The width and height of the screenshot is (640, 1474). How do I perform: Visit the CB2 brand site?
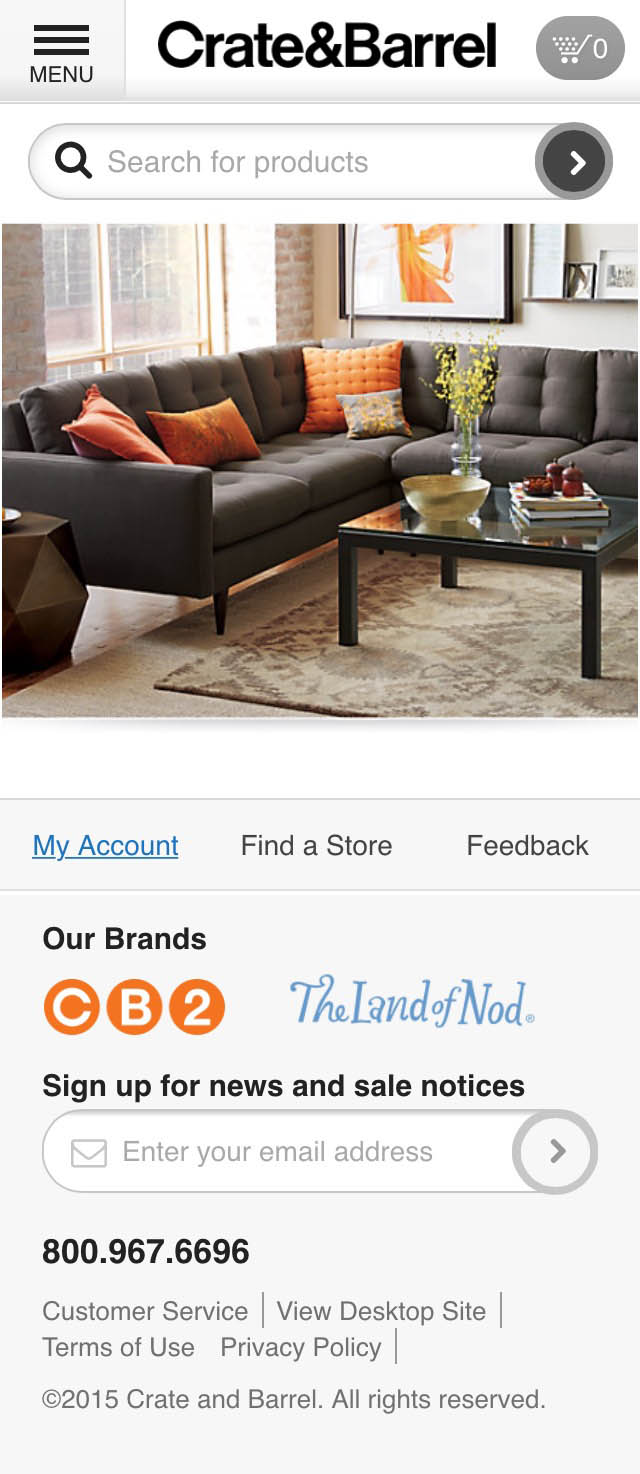pyautogui.click(x=134, y=1006)
